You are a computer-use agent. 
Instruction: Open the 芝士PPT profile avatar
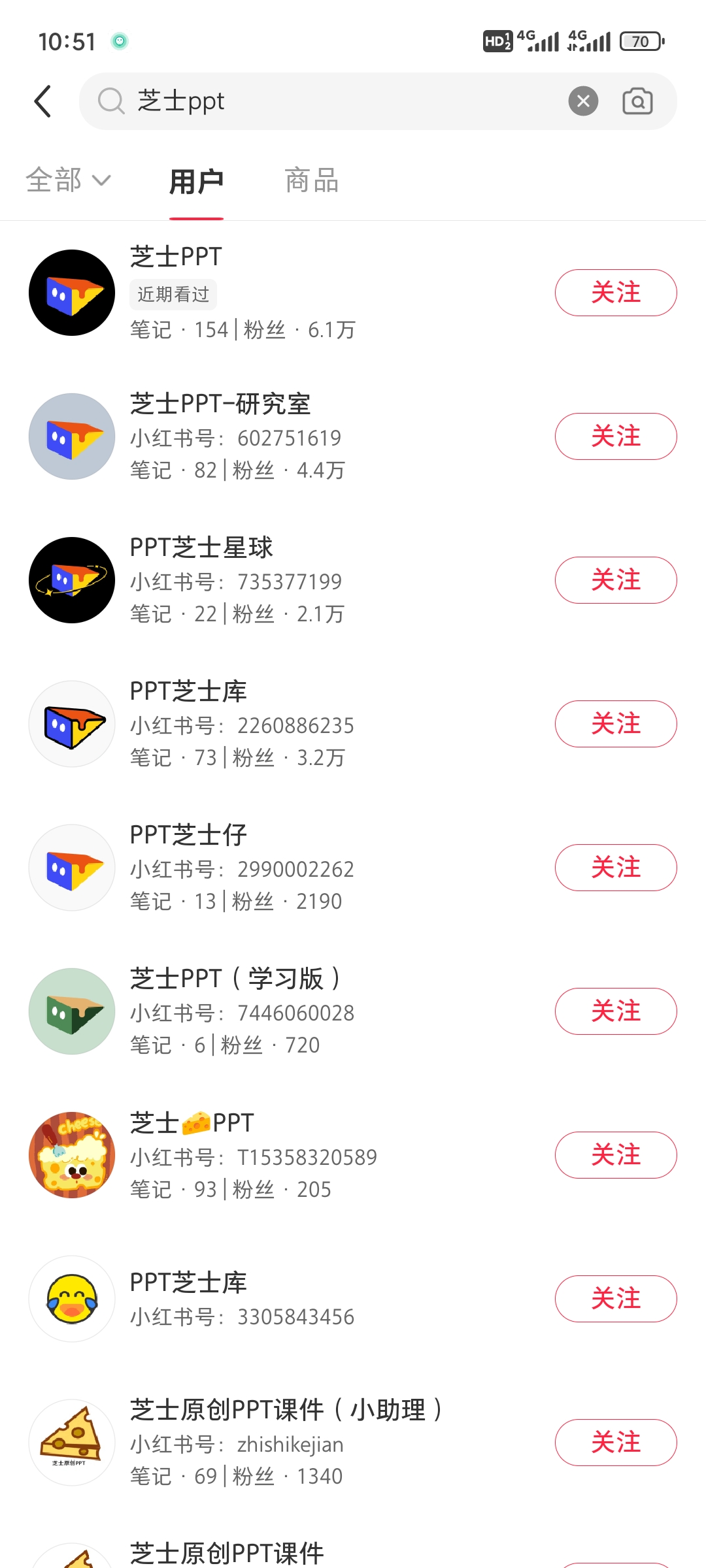pos(72,292)
